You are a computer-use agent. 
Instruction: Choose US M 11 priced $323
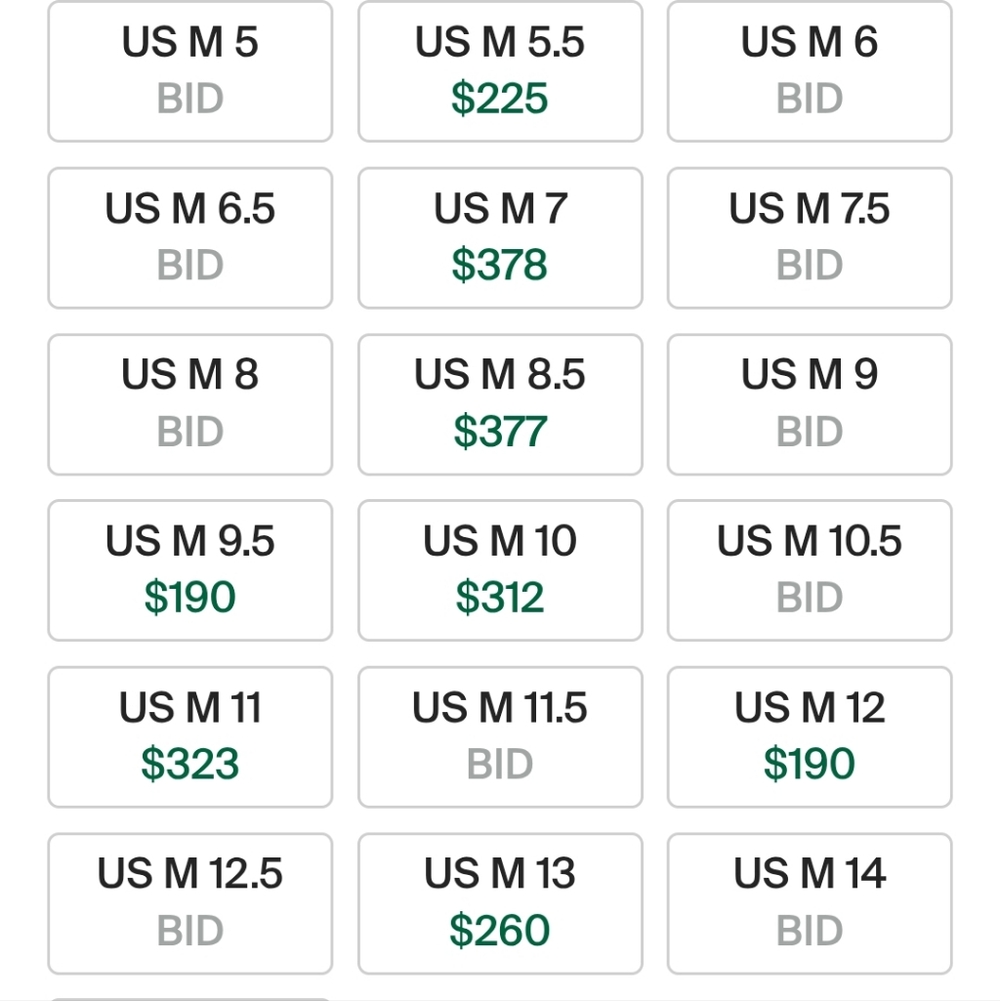click(x=190, y=737)
